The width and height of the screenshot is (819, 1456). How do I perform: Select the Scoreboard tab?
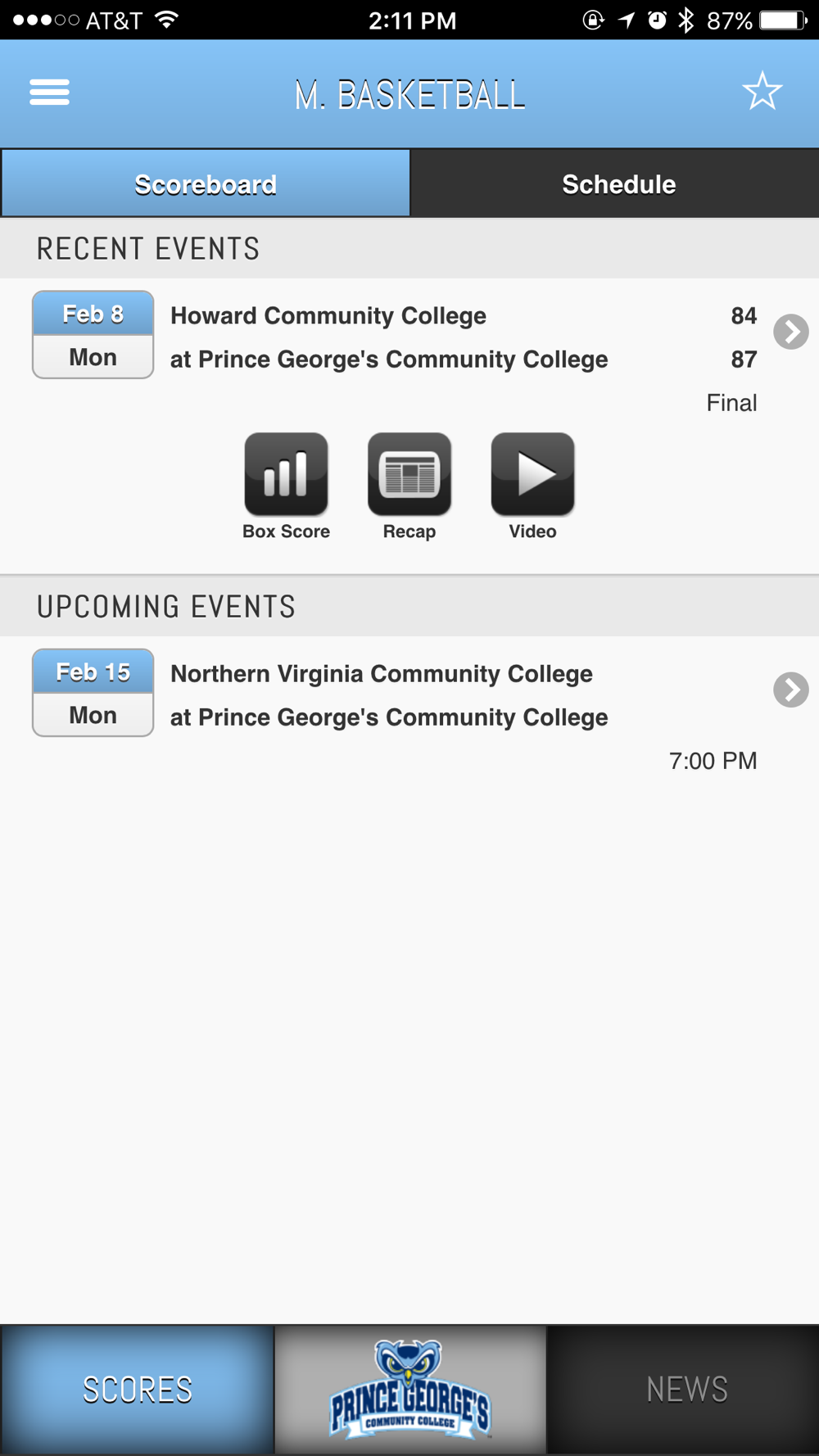206,184
